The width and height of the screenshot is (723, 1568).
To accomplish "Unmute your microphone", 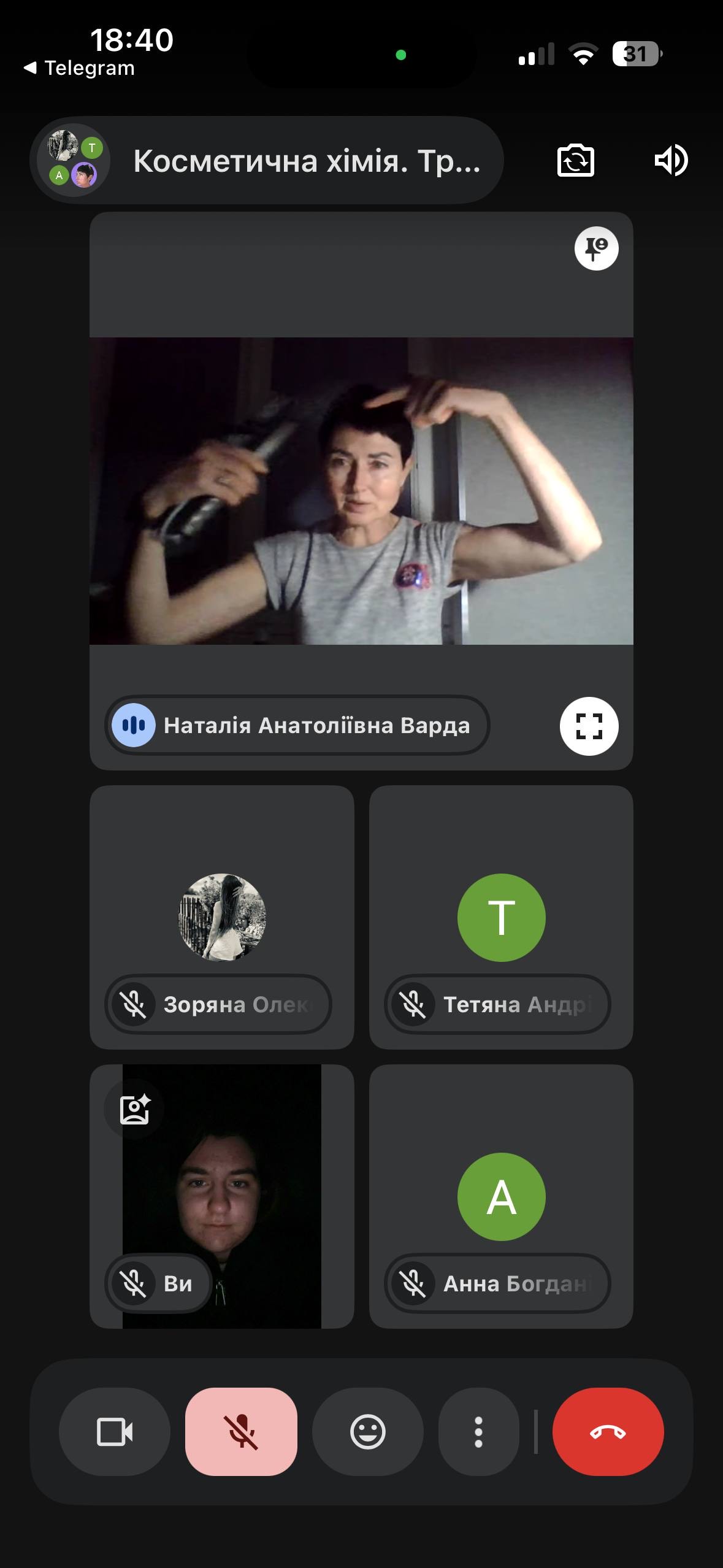I will [x=241, y=1432].
